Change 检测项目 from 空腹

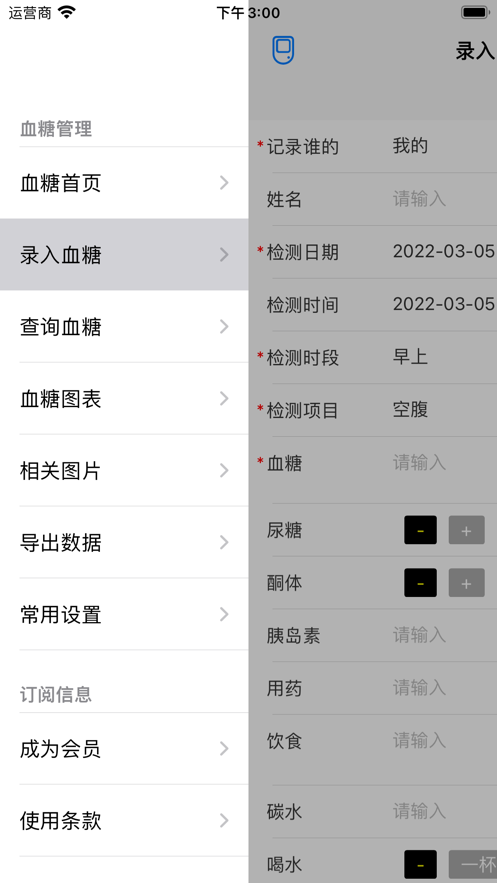coord(444,409)
